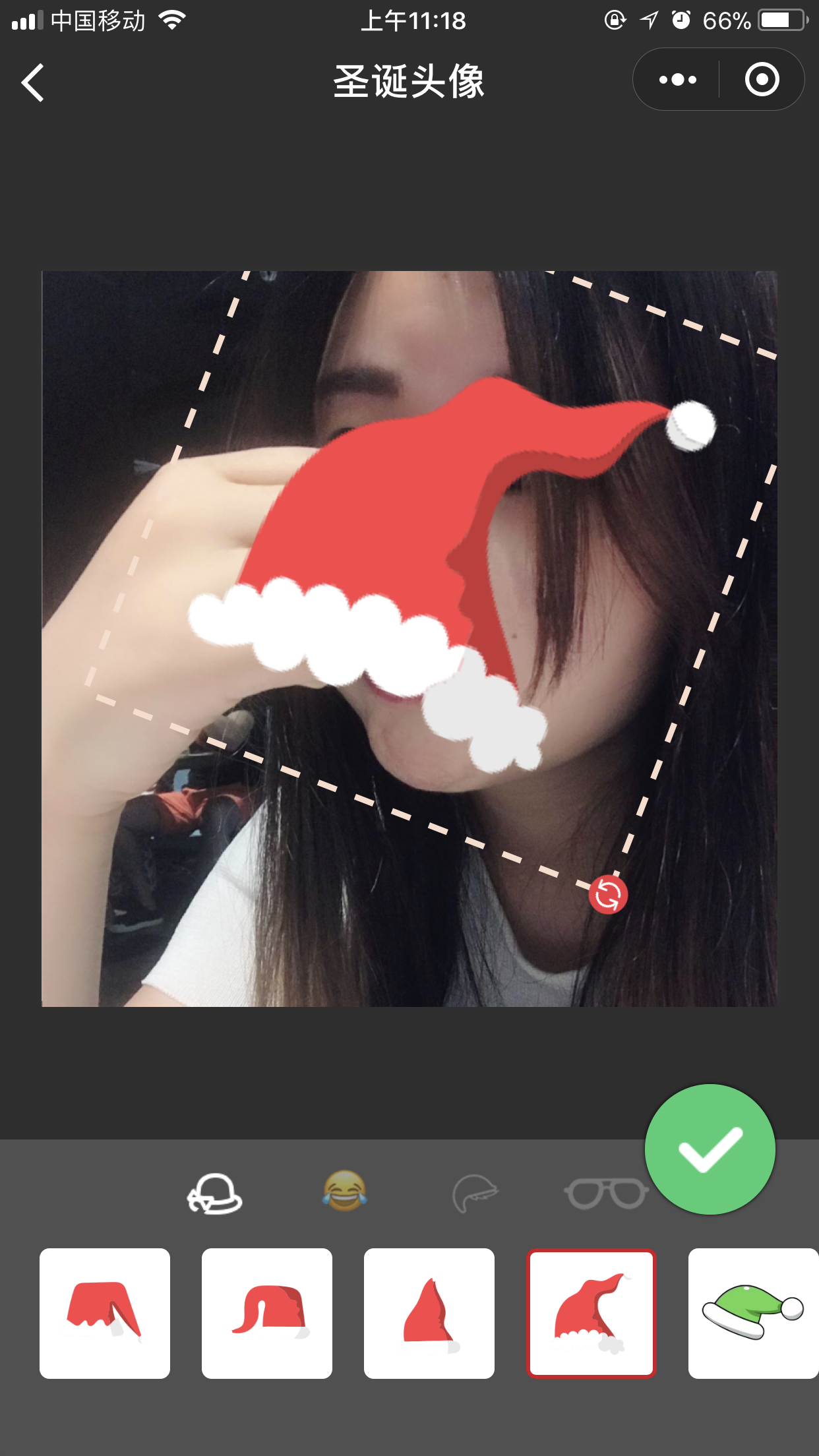Image resolution: width=819 pixels, height=1456 pixels.
Task: Switch to the glasses sticker category
Action: pos(605,1194)
